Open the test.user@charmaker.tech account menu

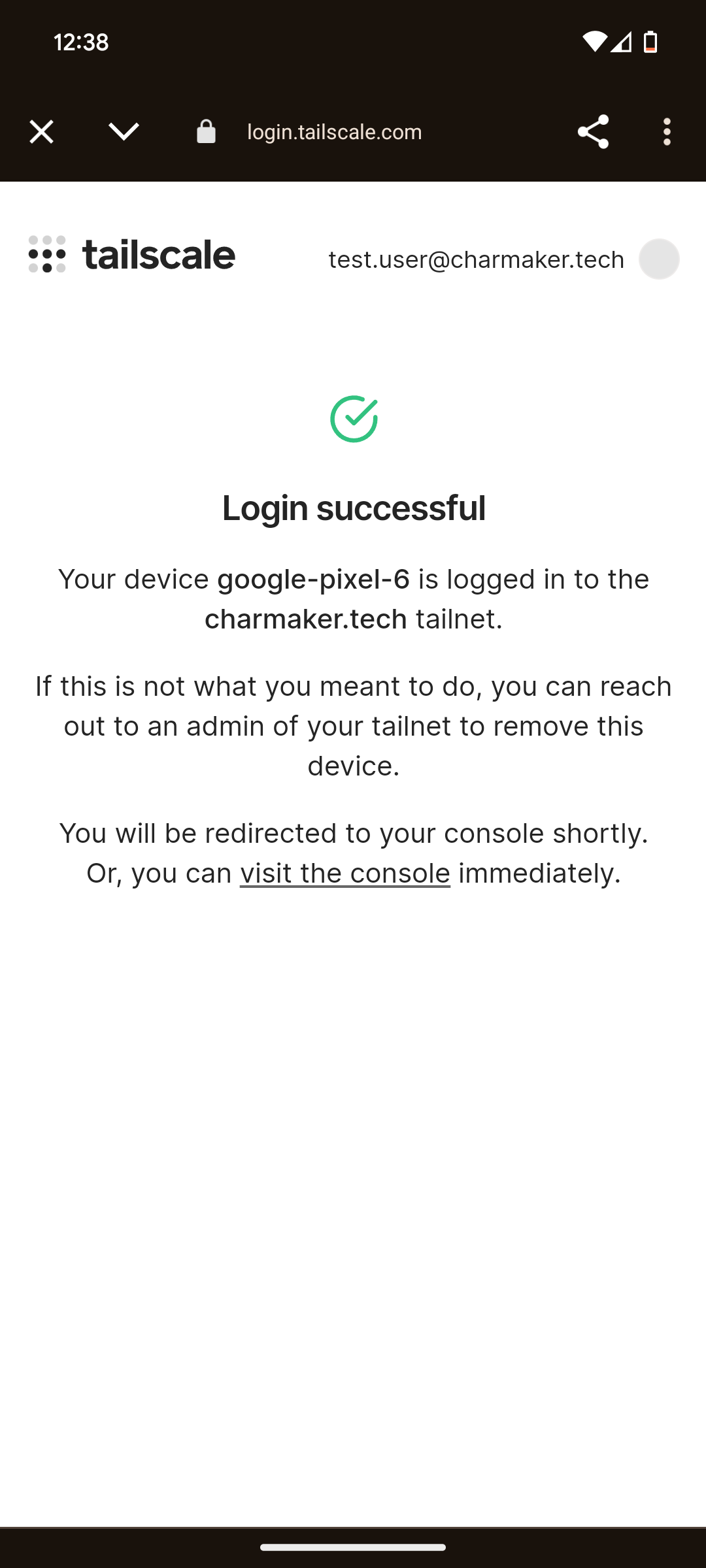(x=659, y=259)
